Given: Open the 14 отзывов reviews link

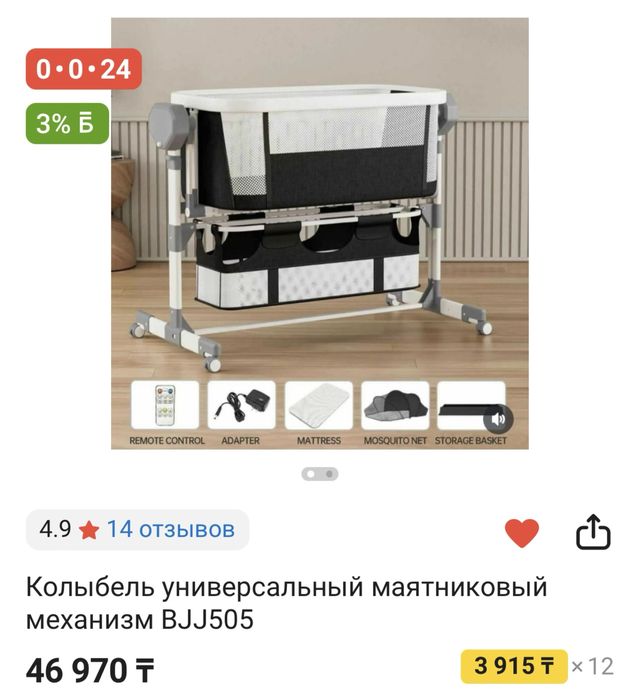Looking at the screenshot, I should pyautogui.click(x=170, y=529).
